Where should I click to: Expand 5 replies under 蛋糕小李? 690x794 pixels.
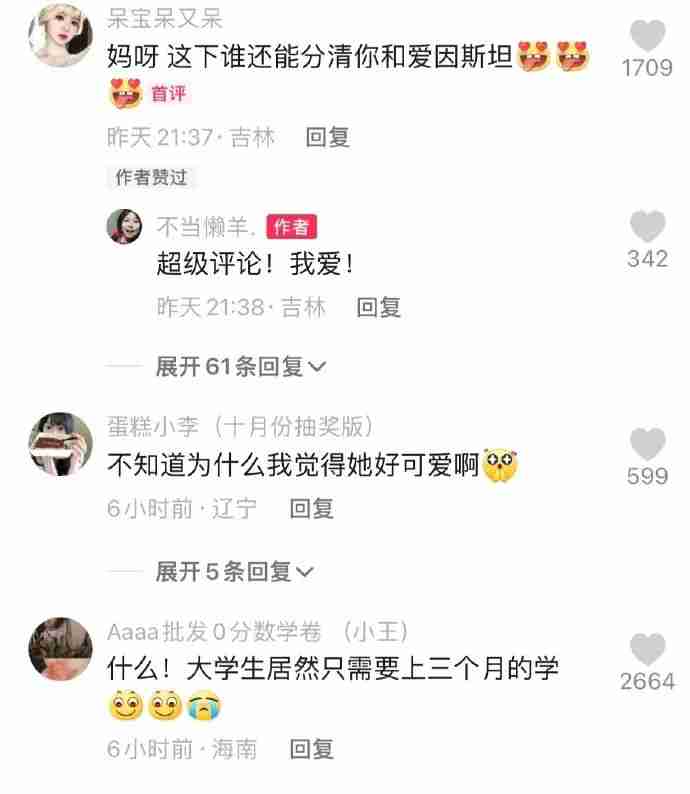[x=234, y=572]
